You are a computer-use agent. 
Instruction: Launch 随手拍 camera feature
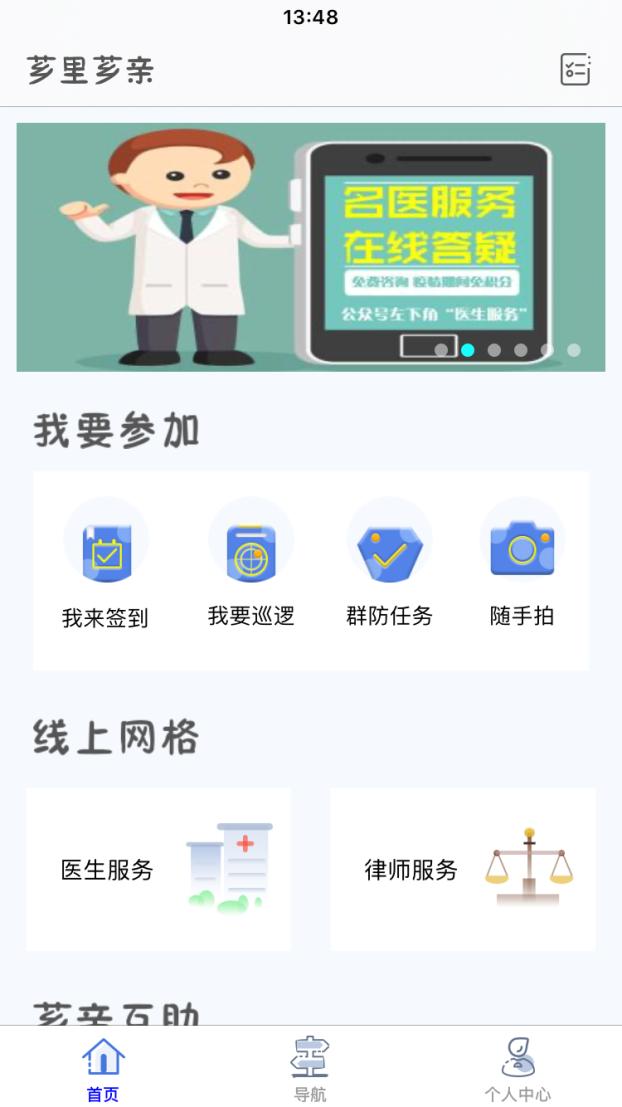[522, 564]
